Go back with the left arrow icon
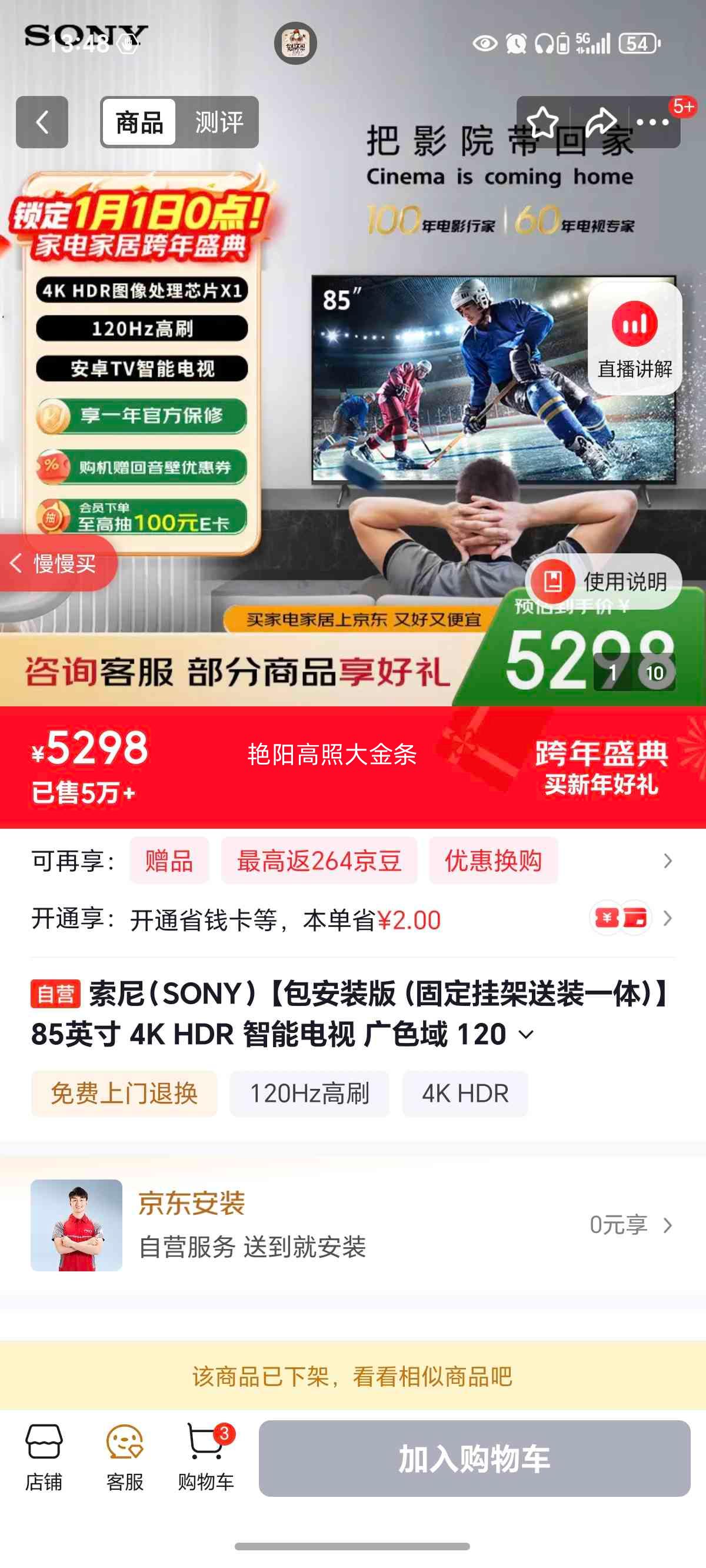Image resolution: width=706 pixels, height=1568 pixels. 41,122
